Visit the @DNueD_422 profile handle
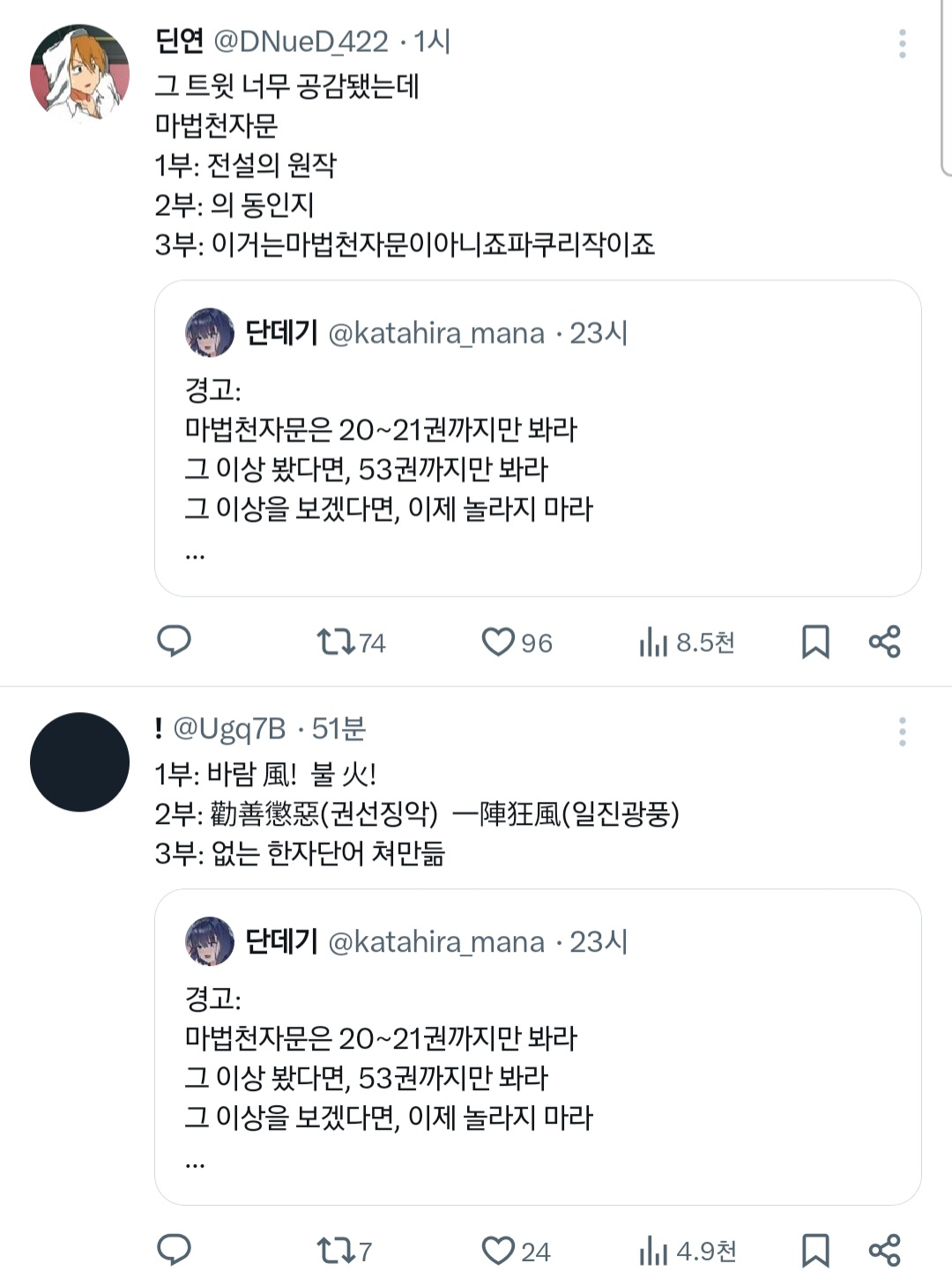The width and height of the screenshot is (952, 1285). click(x=301, y=41)
